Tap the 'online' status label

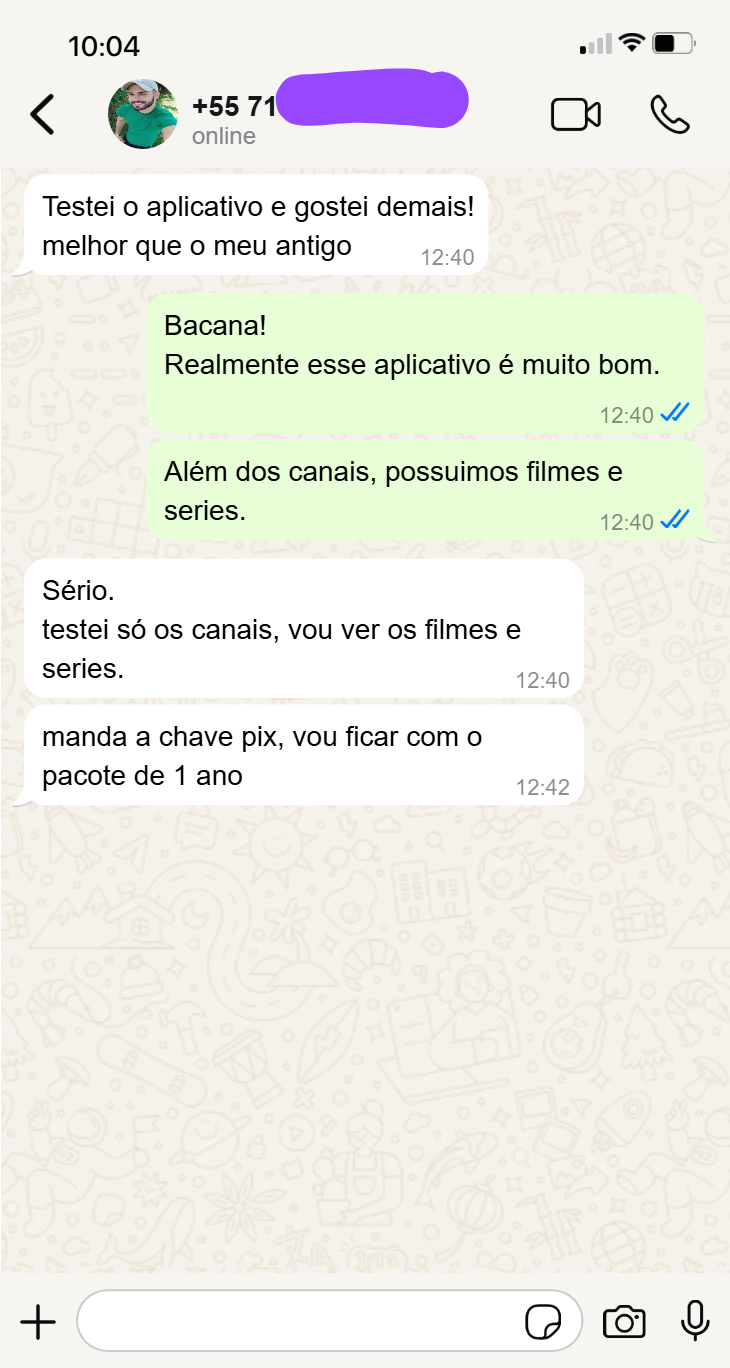click(223, 136)
